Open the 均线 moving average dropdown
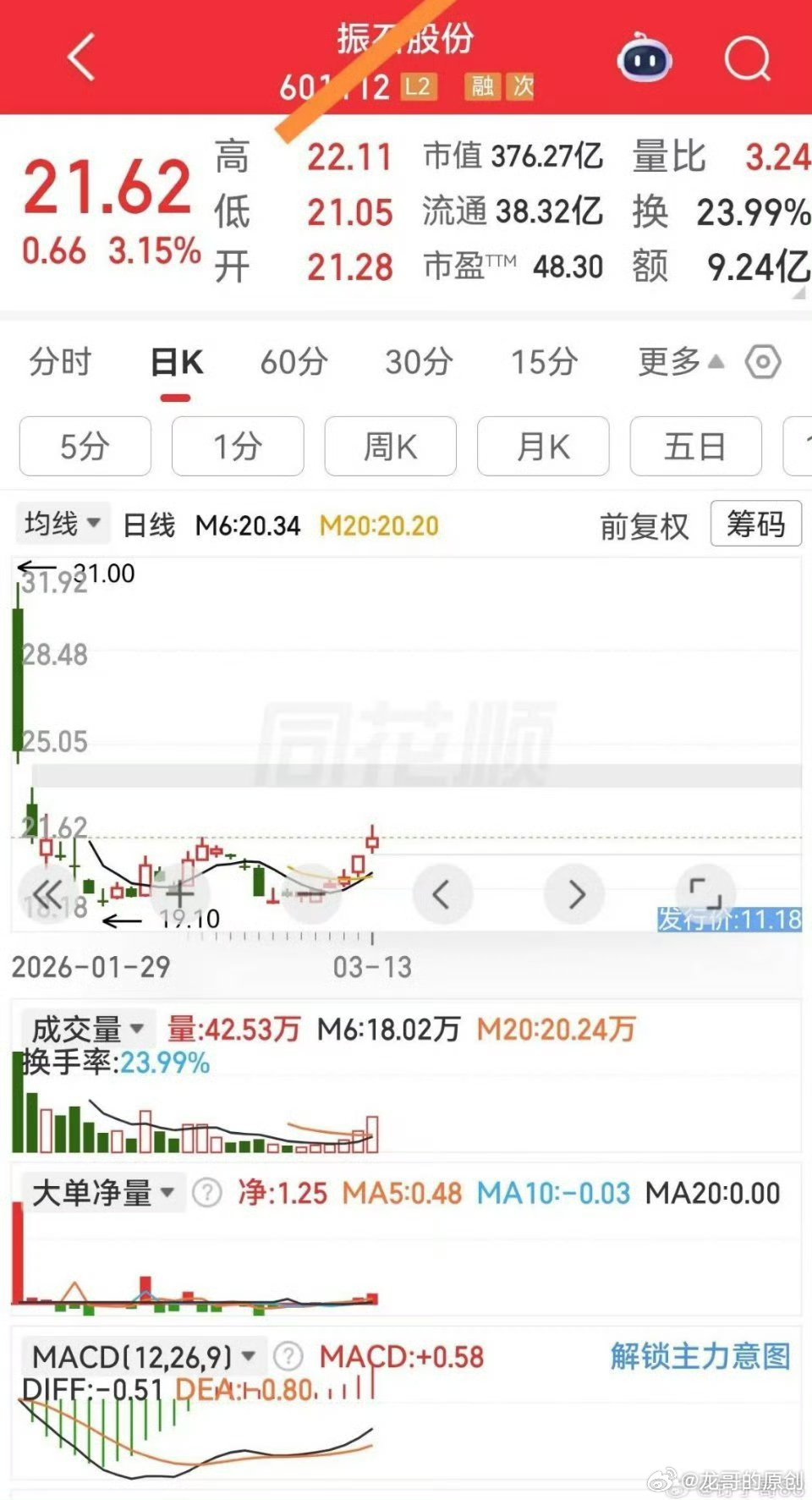The width and height of the screenshot is (812, 1500). click(63, 524)
